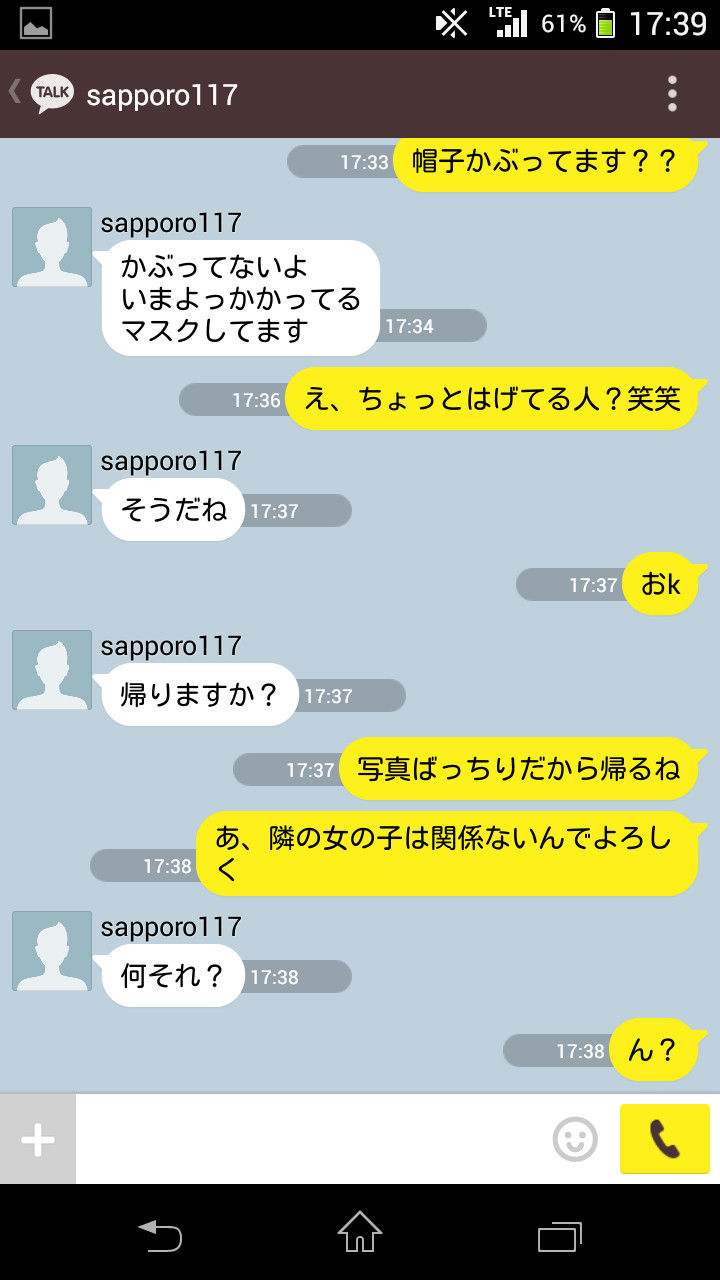Screen dimensions: 720x1280
Task: Tap the system back button
Action: pyautogui.click(x=160, y=1234)
